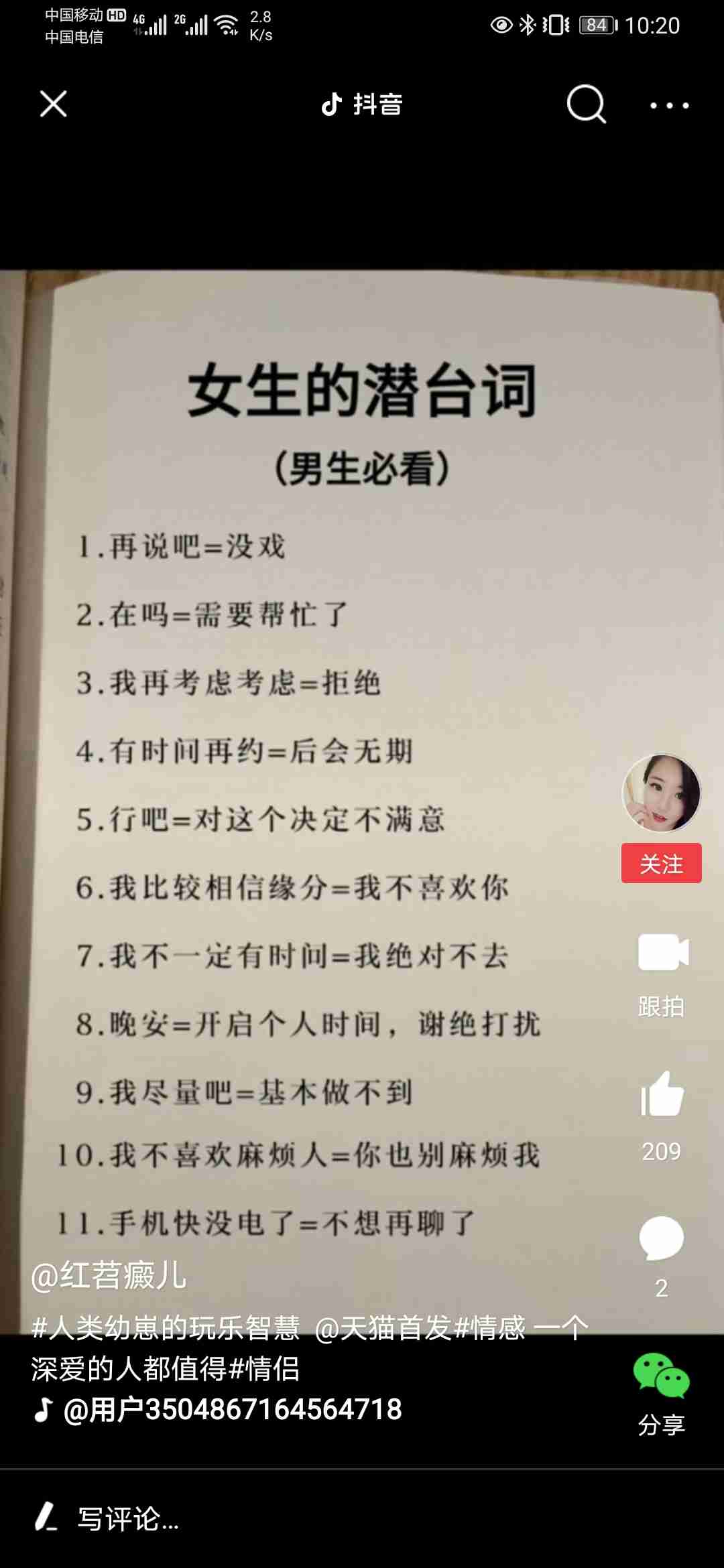Like this video with thumbs-up
Viewport: 724px width, 1568px height.
click(662, 1095)
